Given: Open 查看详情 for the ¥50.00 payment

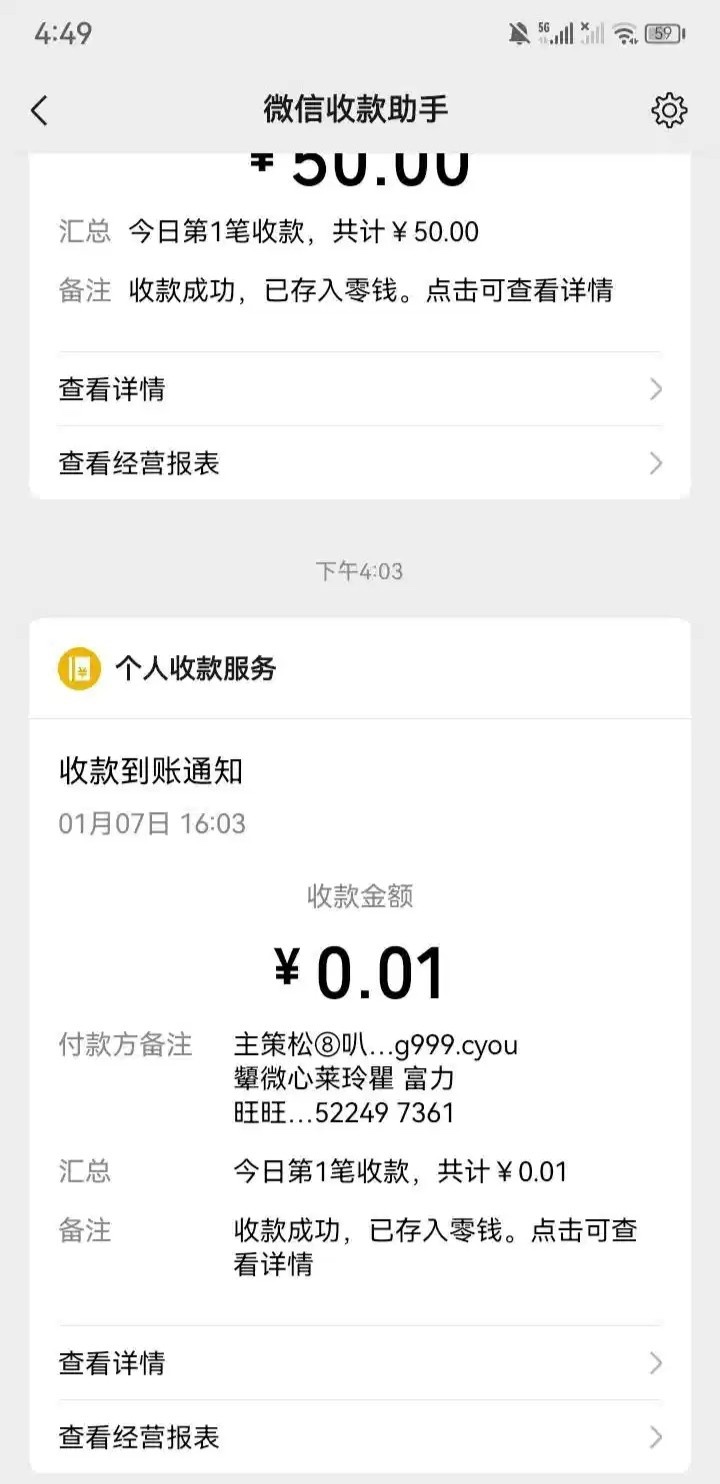Looking at the screenshot, I should tap(360, 389).
